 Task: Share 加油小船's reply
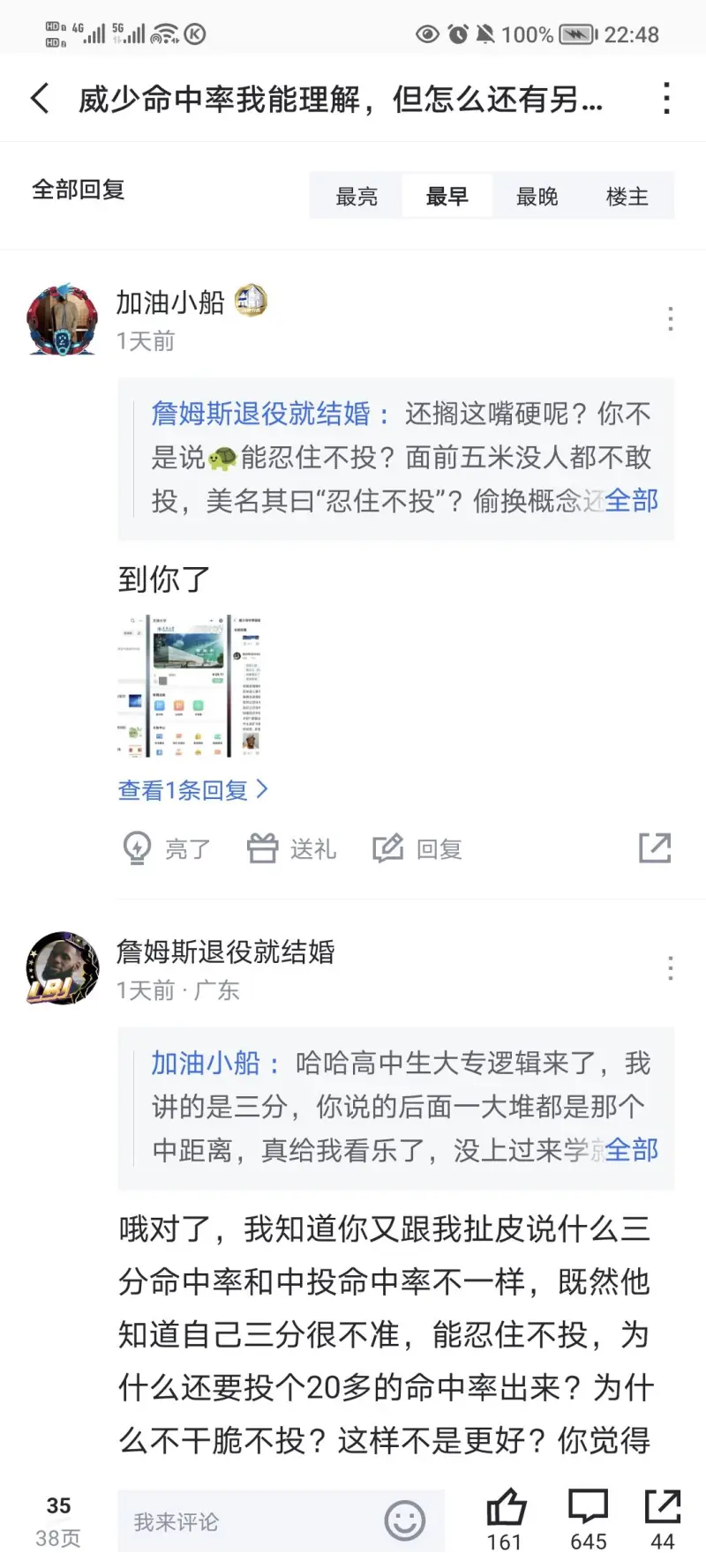coord(655,847)
